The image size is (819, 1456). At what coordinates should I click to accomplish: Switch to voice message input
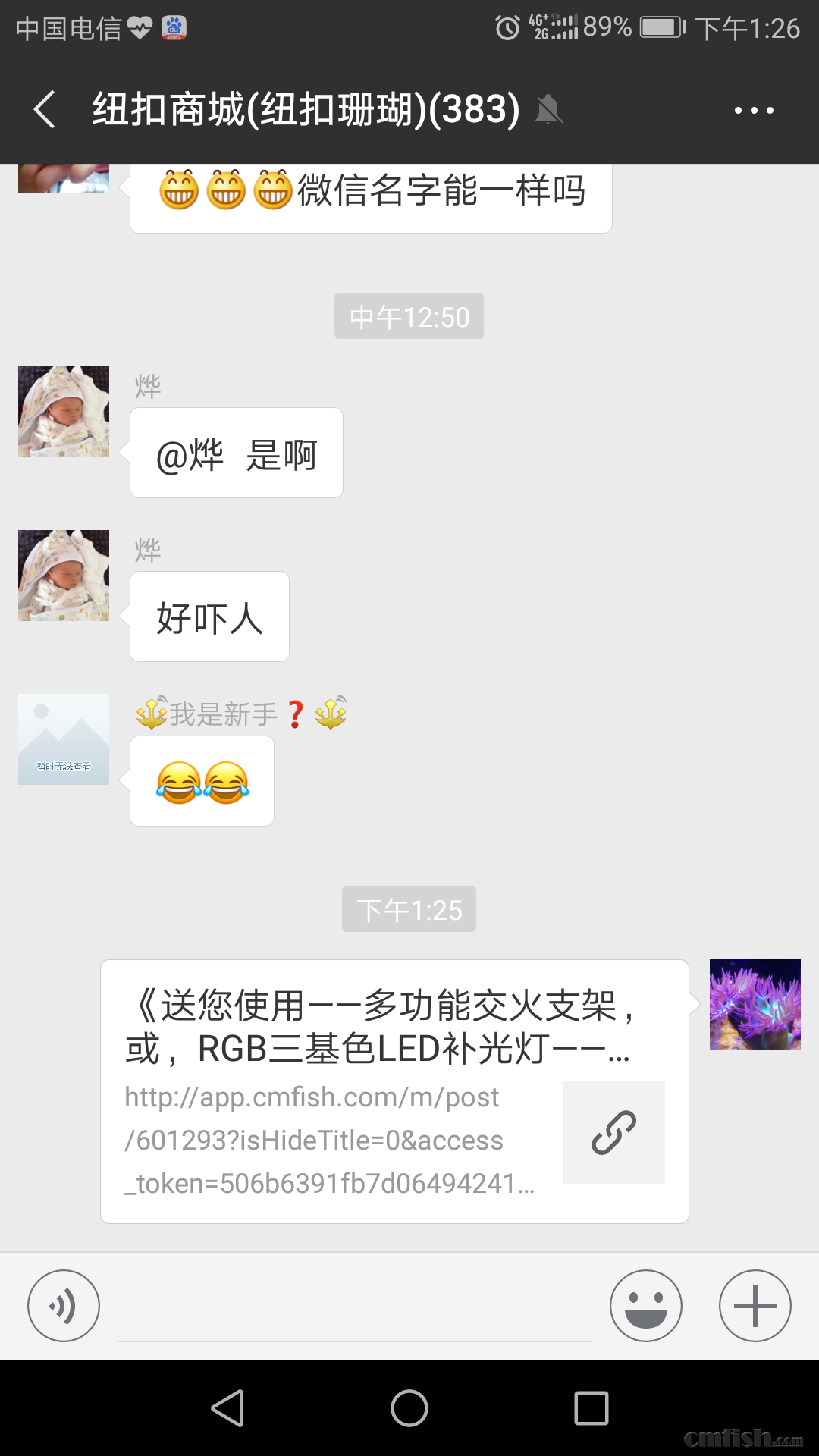(64, 1306)
